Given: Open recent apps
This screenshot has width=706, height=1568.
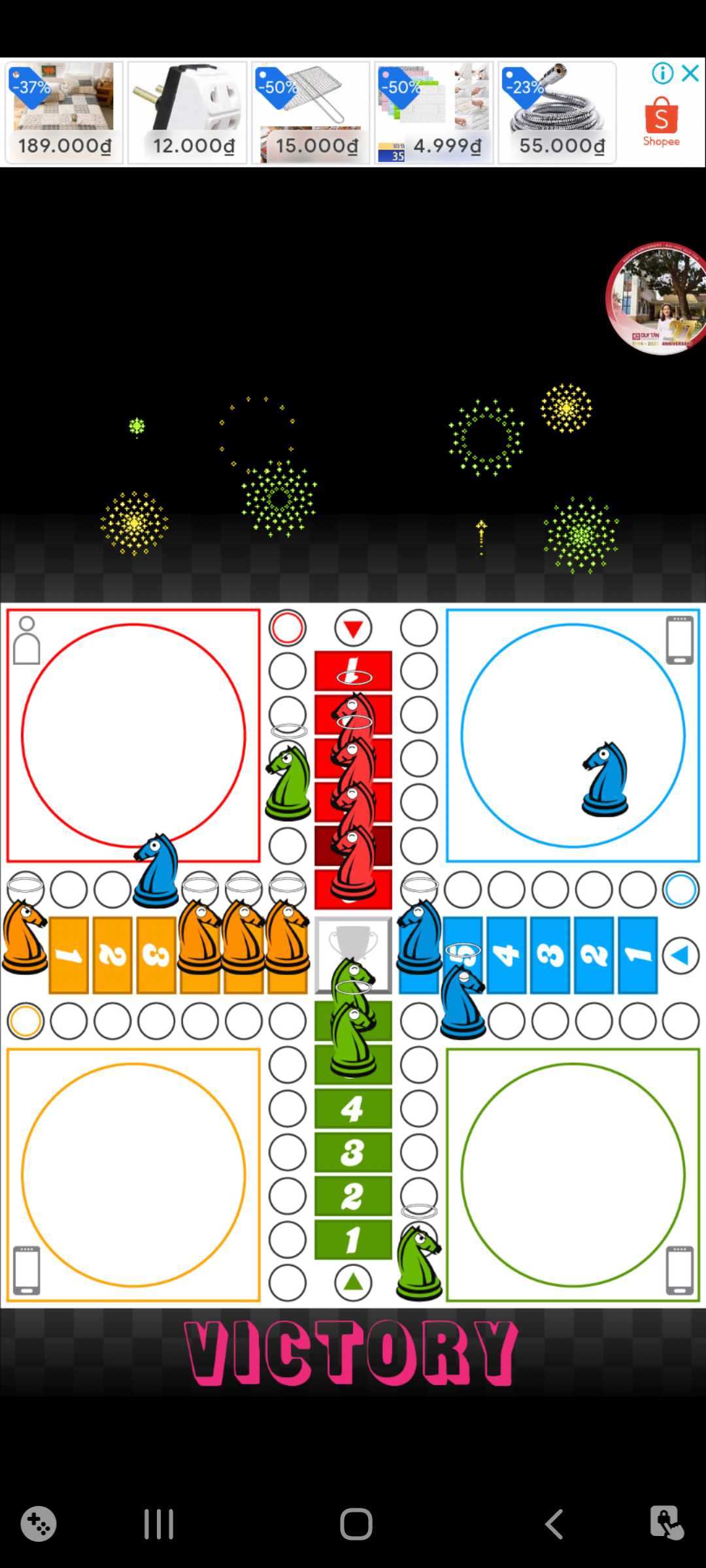Looking at the screenshot, I should pyautogui.click(x=159, y=1524).
